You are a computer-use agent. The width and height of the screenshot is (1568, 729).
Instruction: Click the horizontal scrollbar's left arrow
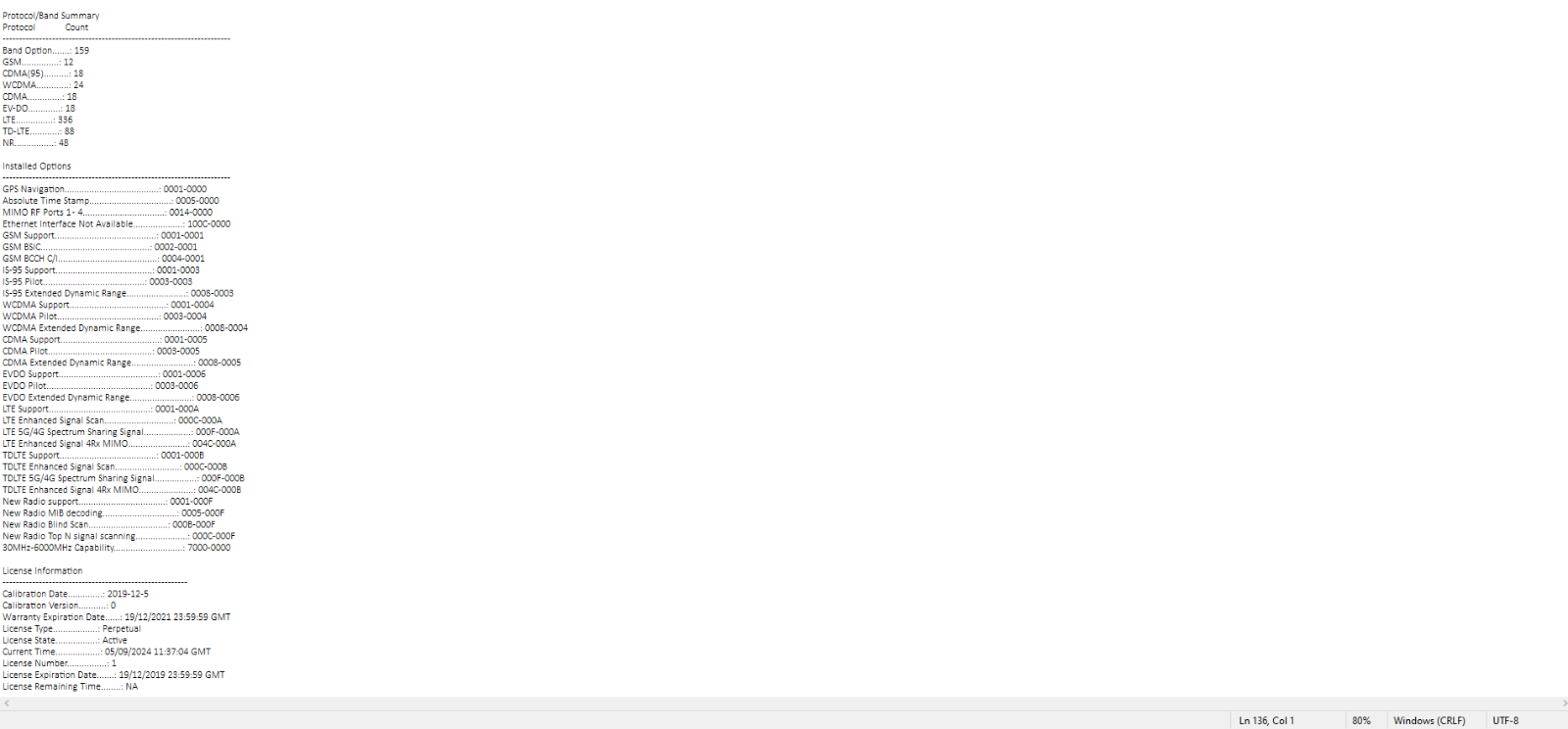7,704
